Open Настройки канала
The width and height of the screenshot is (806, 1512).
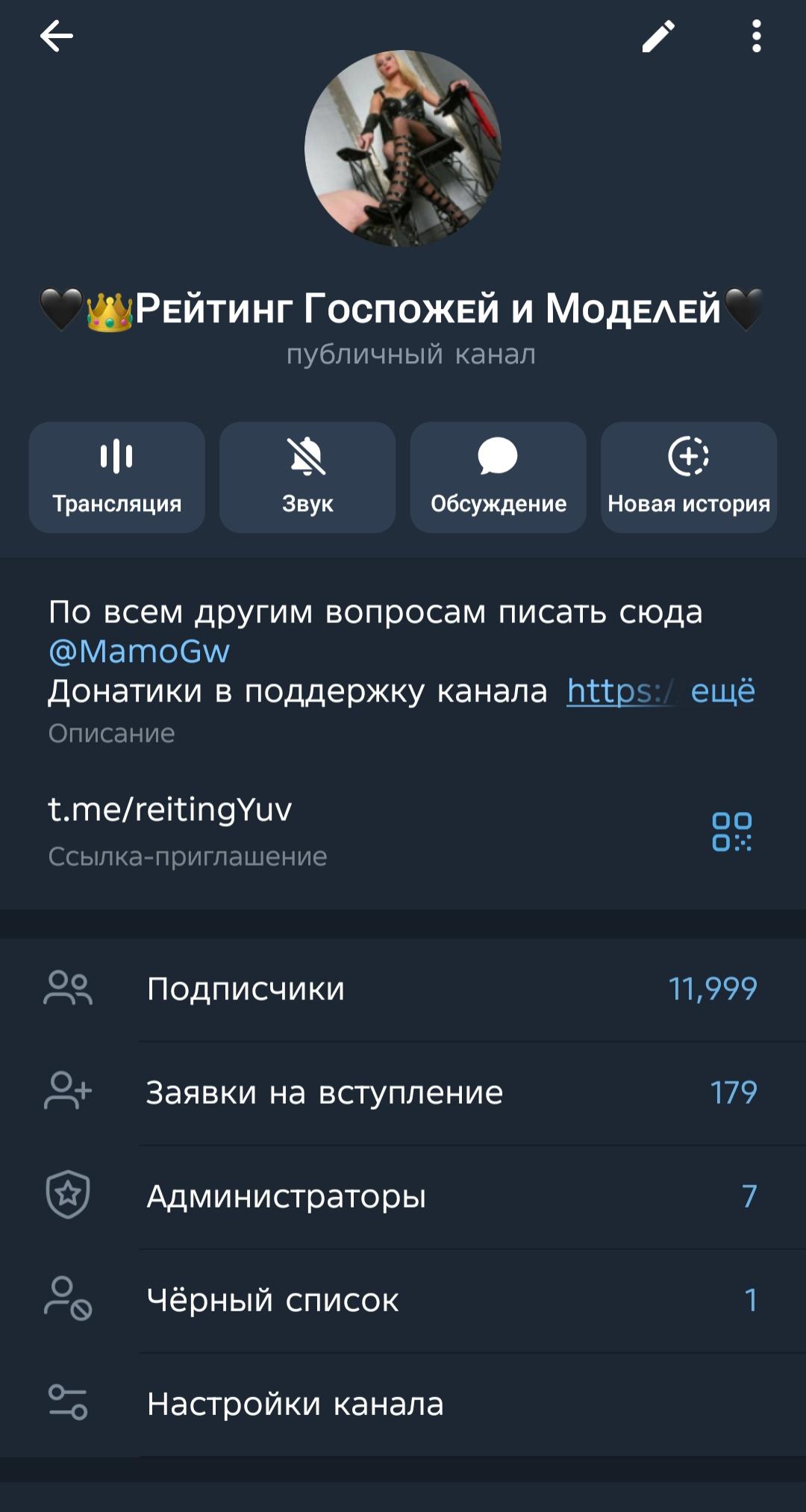(x=403, y=1404)
